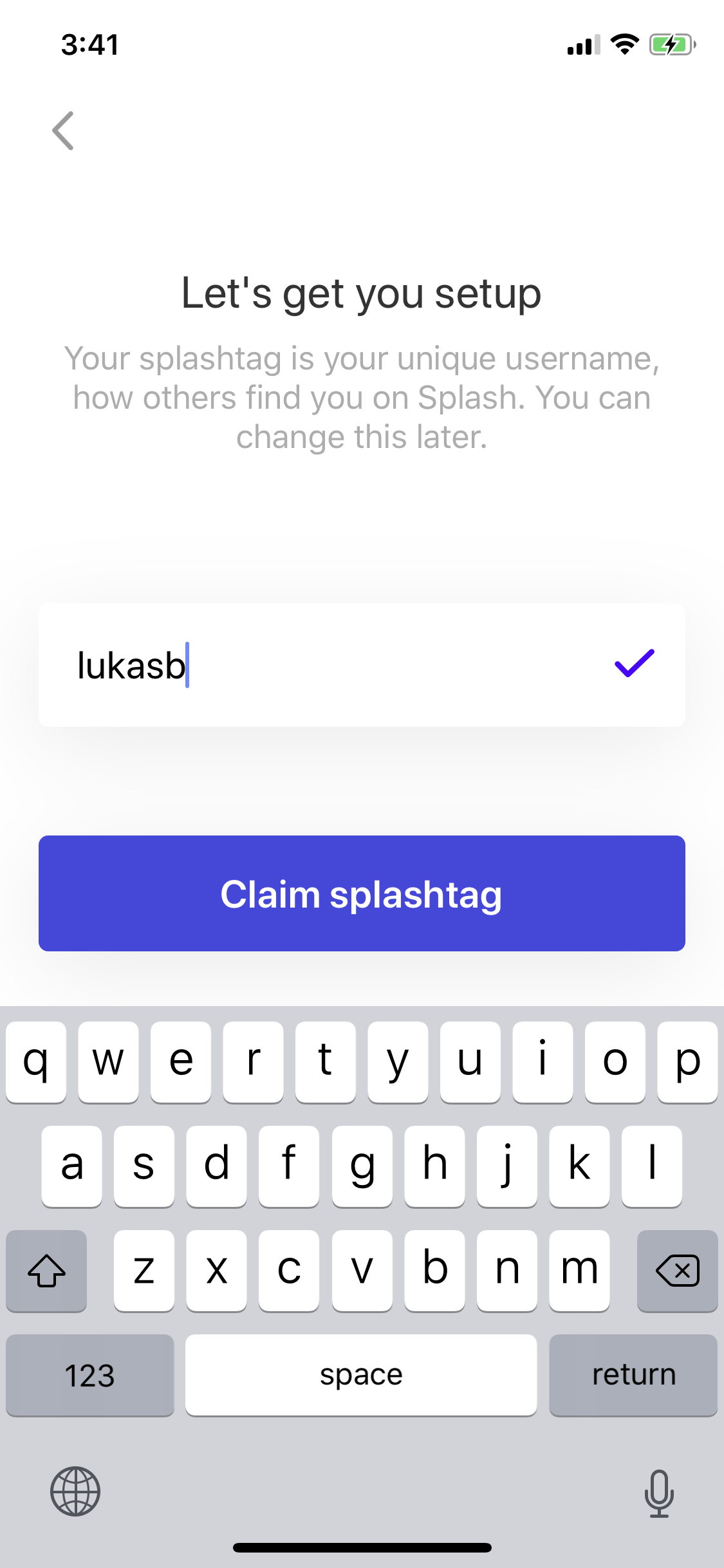Tap the splashtag text field
The image size is (724, 1568).
coord(335,665)
